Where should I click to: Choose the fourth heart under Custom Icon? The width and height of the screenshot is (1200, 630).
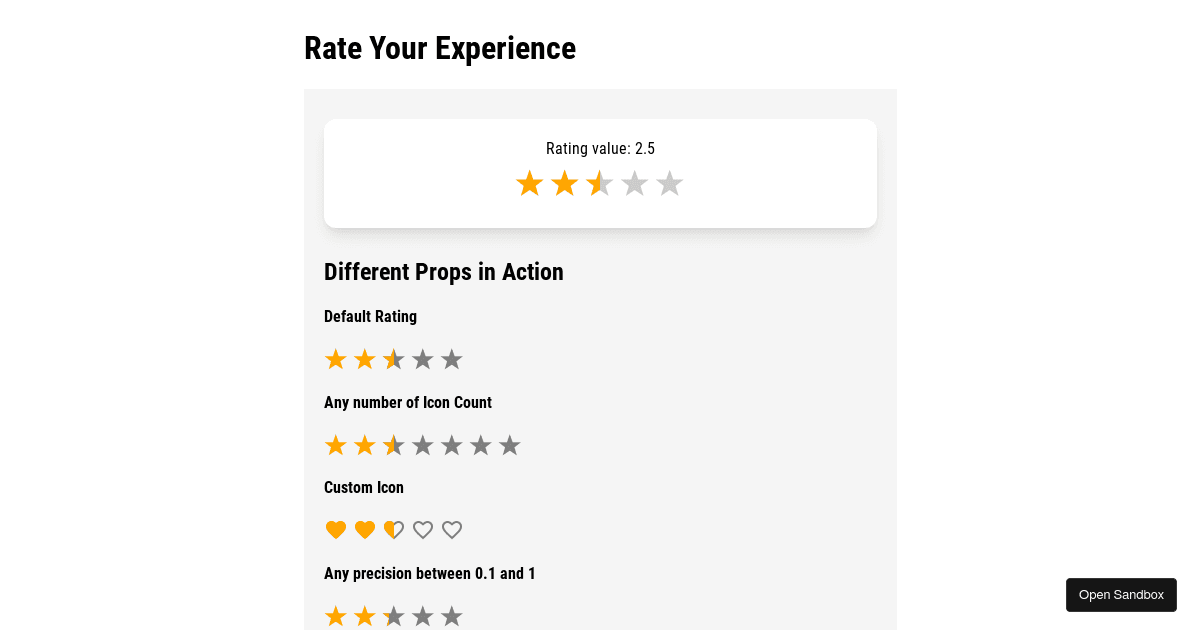point(423,530)
